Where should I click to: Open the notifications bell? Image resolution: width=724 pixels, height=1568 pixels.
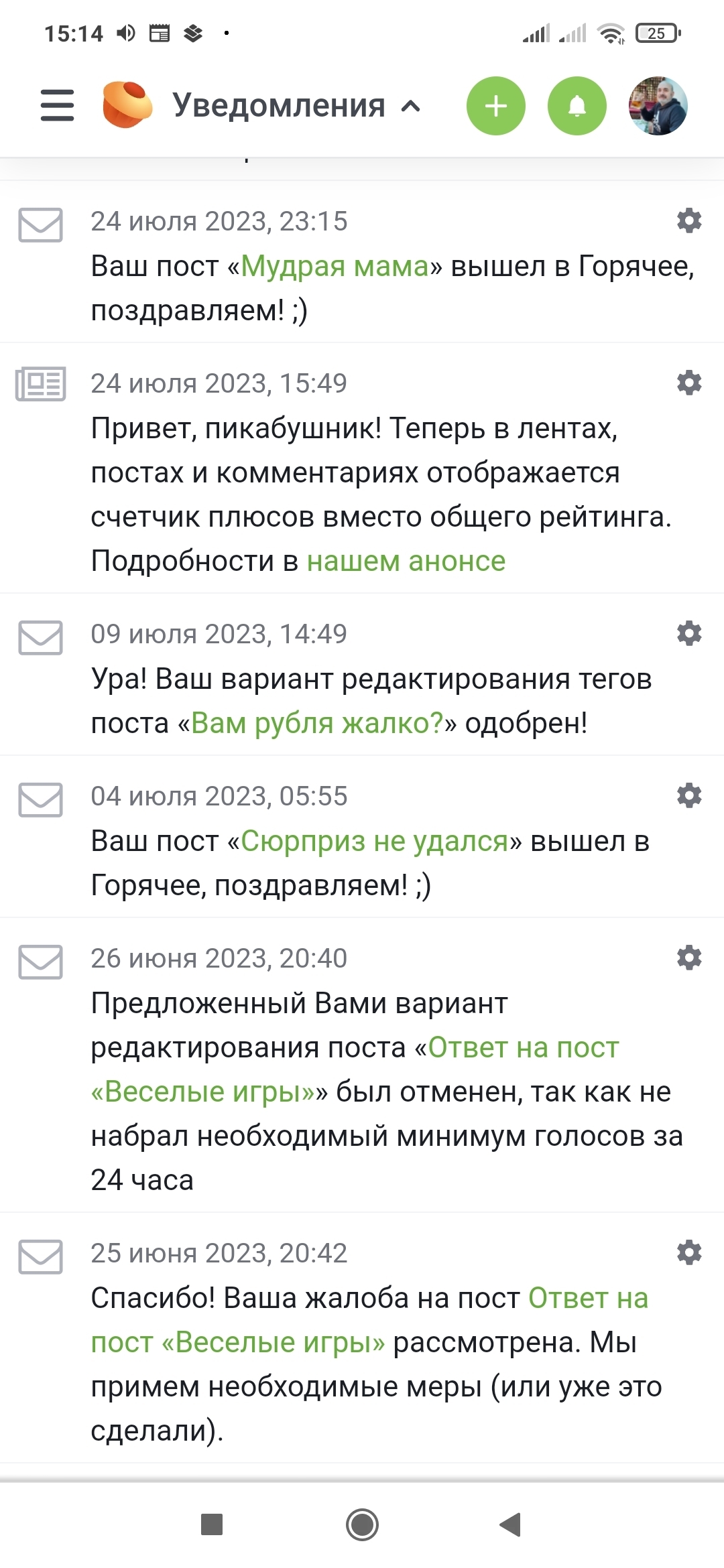[577, 106]
